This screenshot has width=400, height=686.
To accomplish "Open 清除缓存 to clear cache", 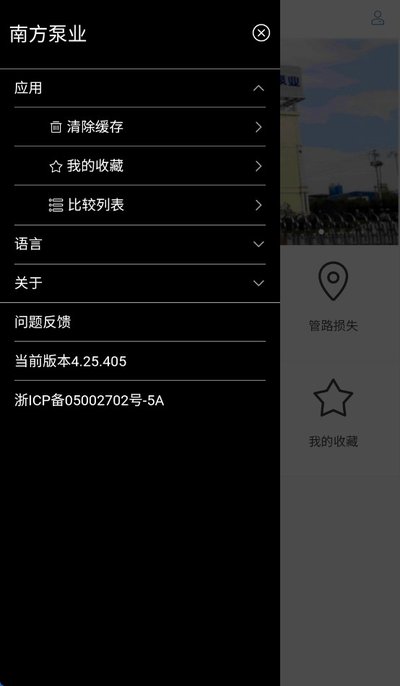I will [140, 127].
